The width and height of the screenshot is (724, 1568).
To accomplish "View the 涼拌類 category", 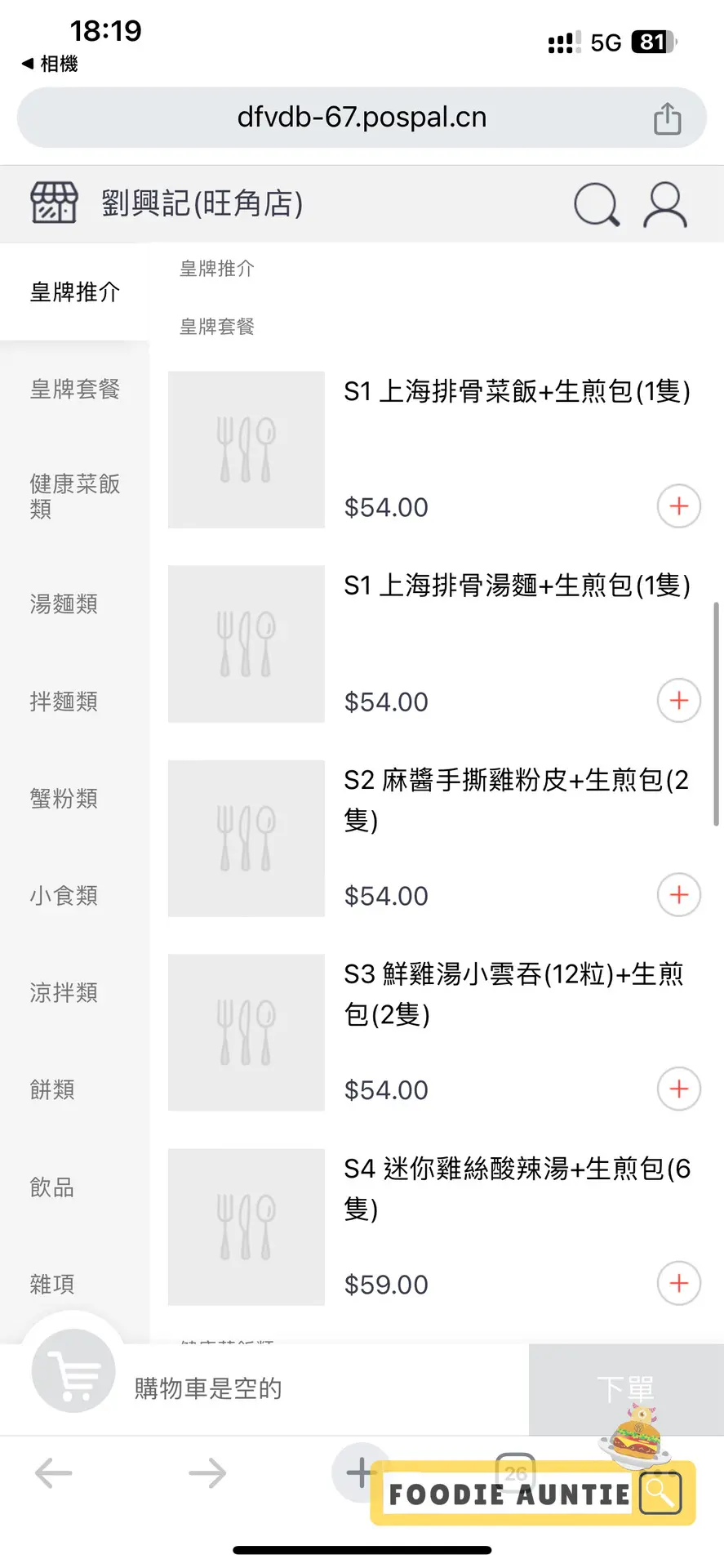I will [64, 993].
